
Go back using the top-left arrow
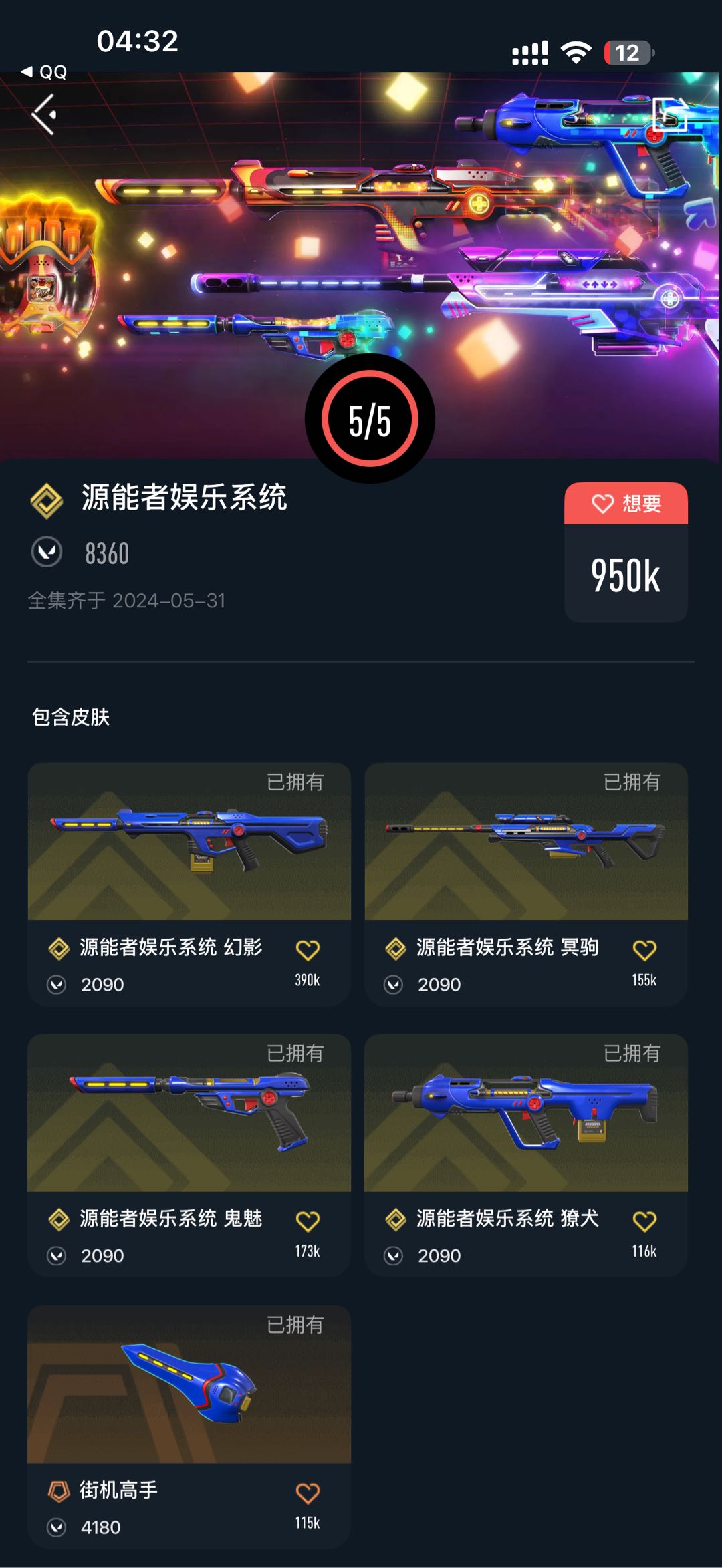point(44,114)
